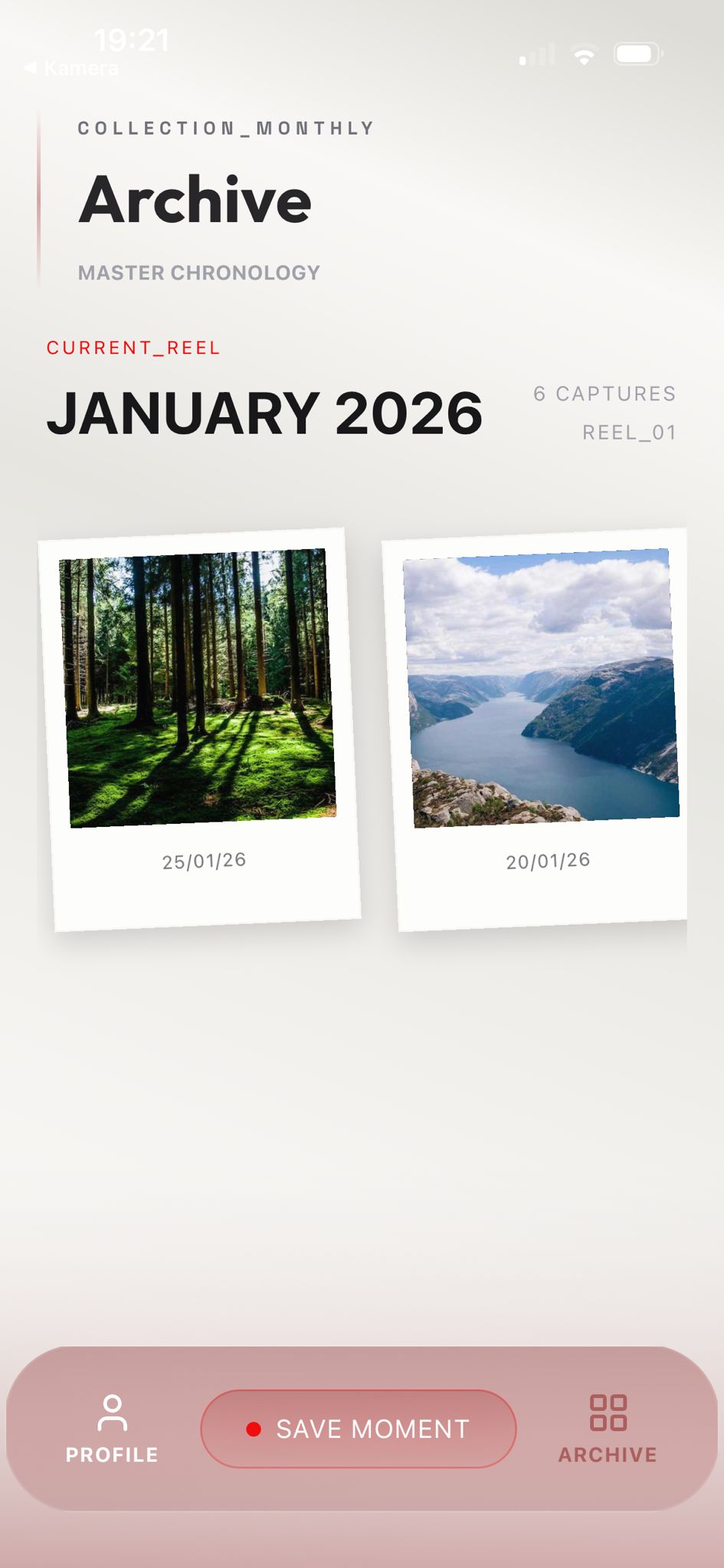Tap the Save Moment button
Screen dimensions: 724x1568
(x=359, y=1429)
